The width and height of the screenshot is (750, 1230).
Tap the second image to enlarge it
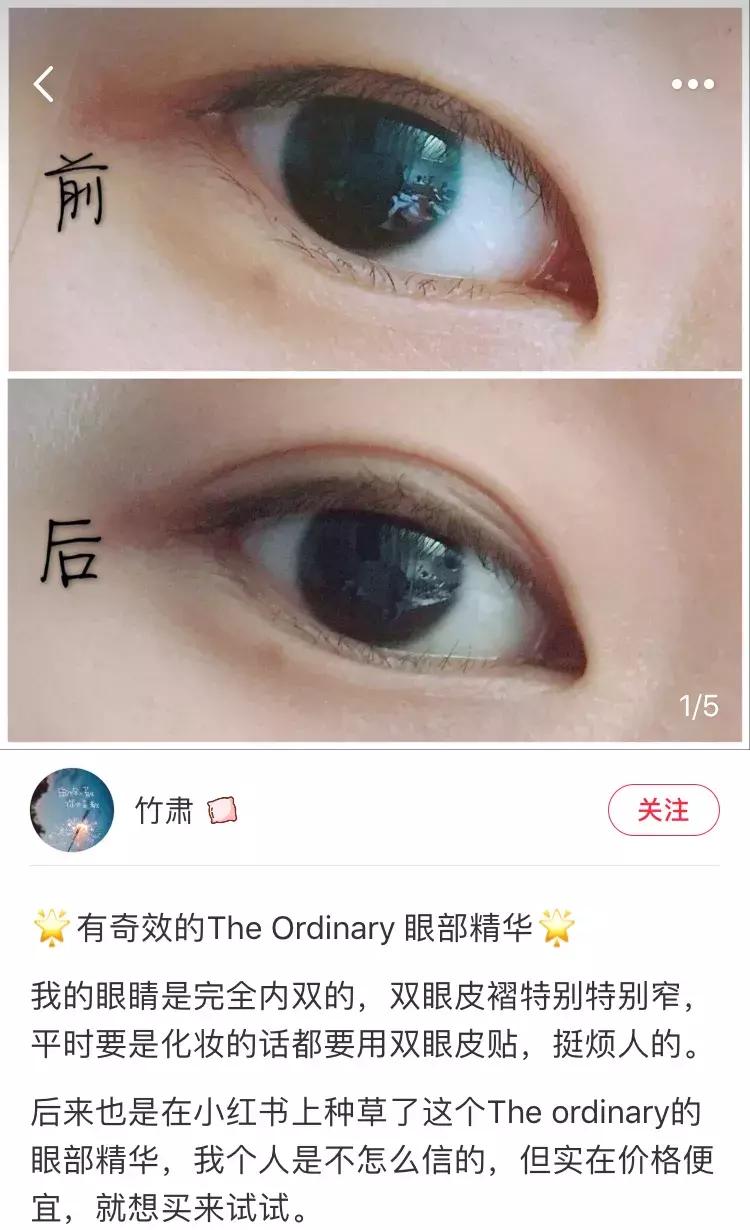click(375, 550)
